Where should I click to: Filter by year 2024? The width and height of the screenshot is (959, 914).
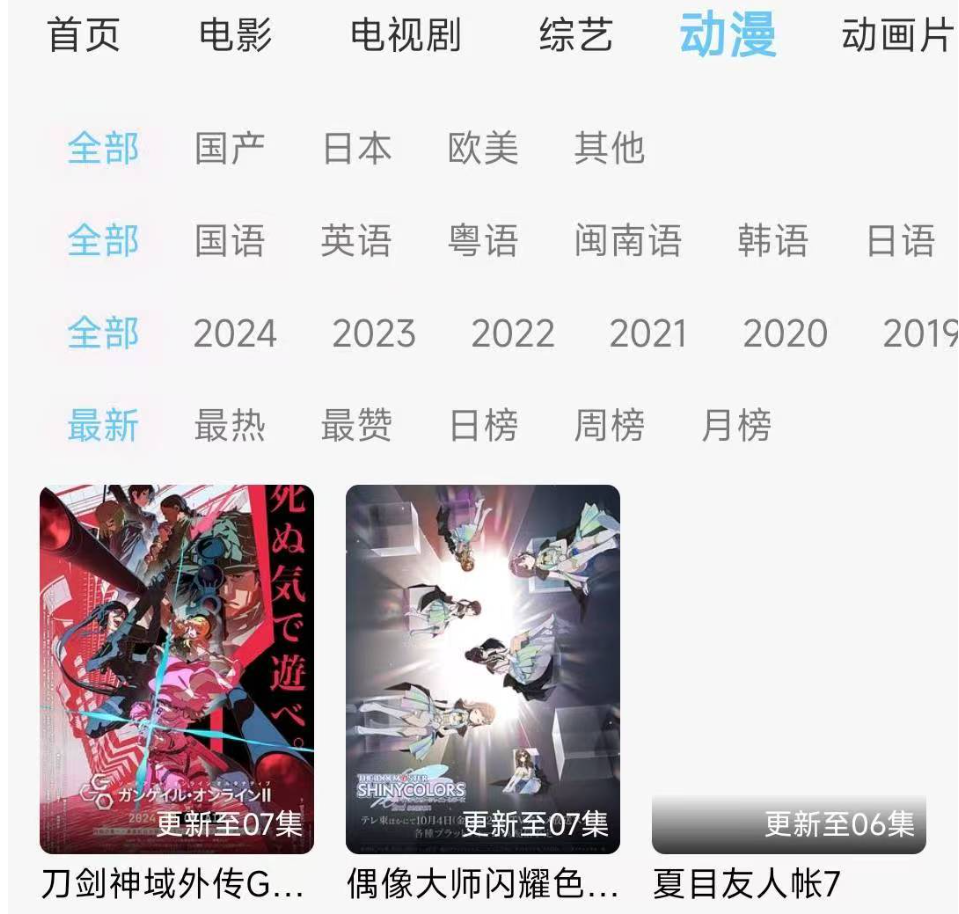pyautogui.click(x=235, y=334)
